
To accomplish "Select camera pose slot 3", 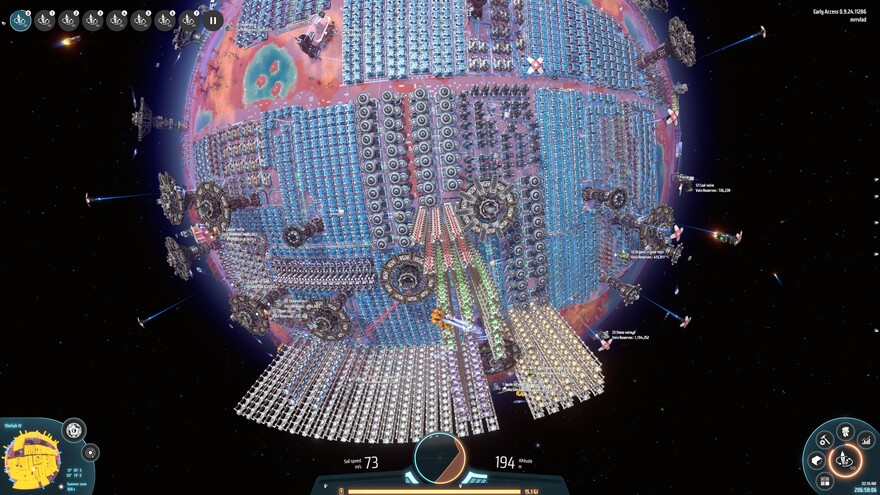I will (92, 20).
